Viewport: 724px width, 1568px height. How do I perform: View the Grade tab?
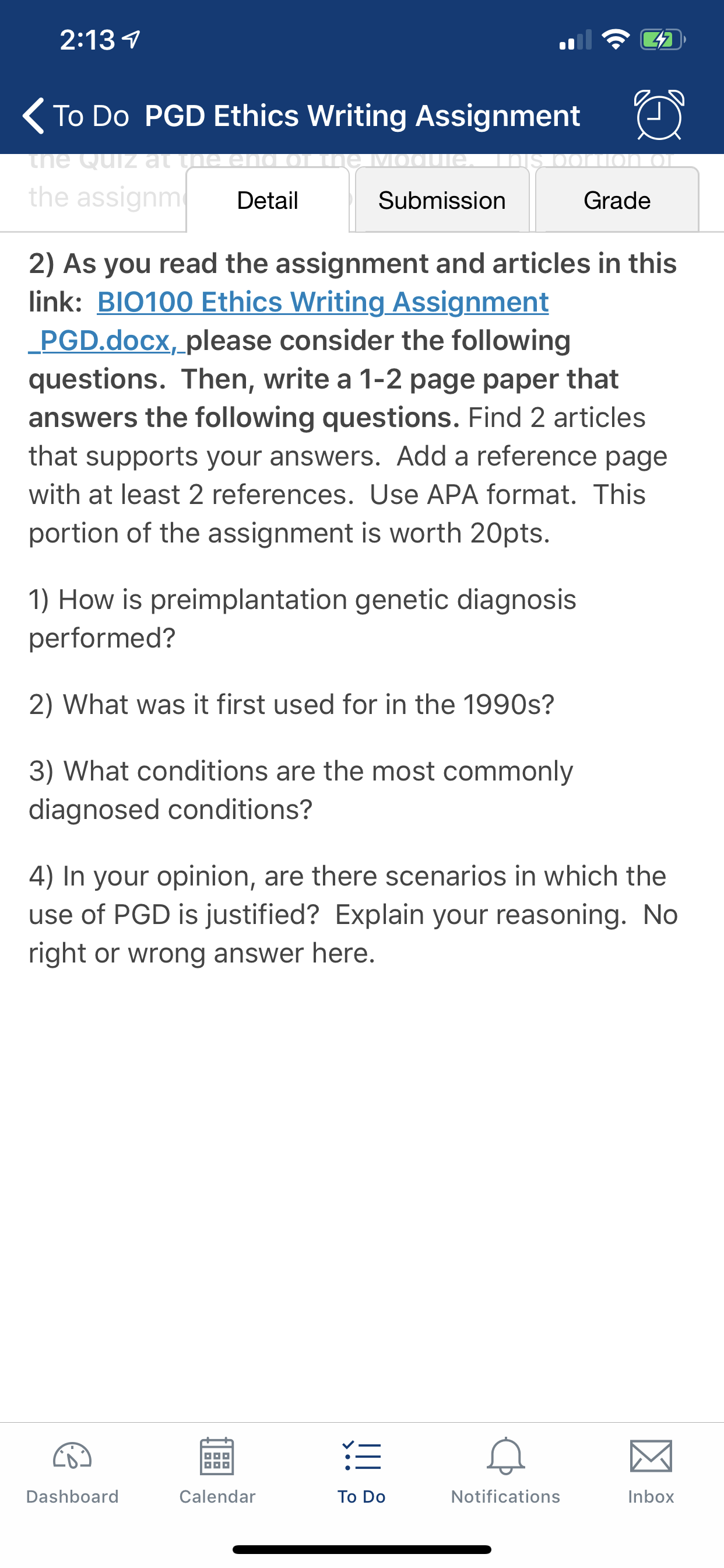click(x=617, y=200)
